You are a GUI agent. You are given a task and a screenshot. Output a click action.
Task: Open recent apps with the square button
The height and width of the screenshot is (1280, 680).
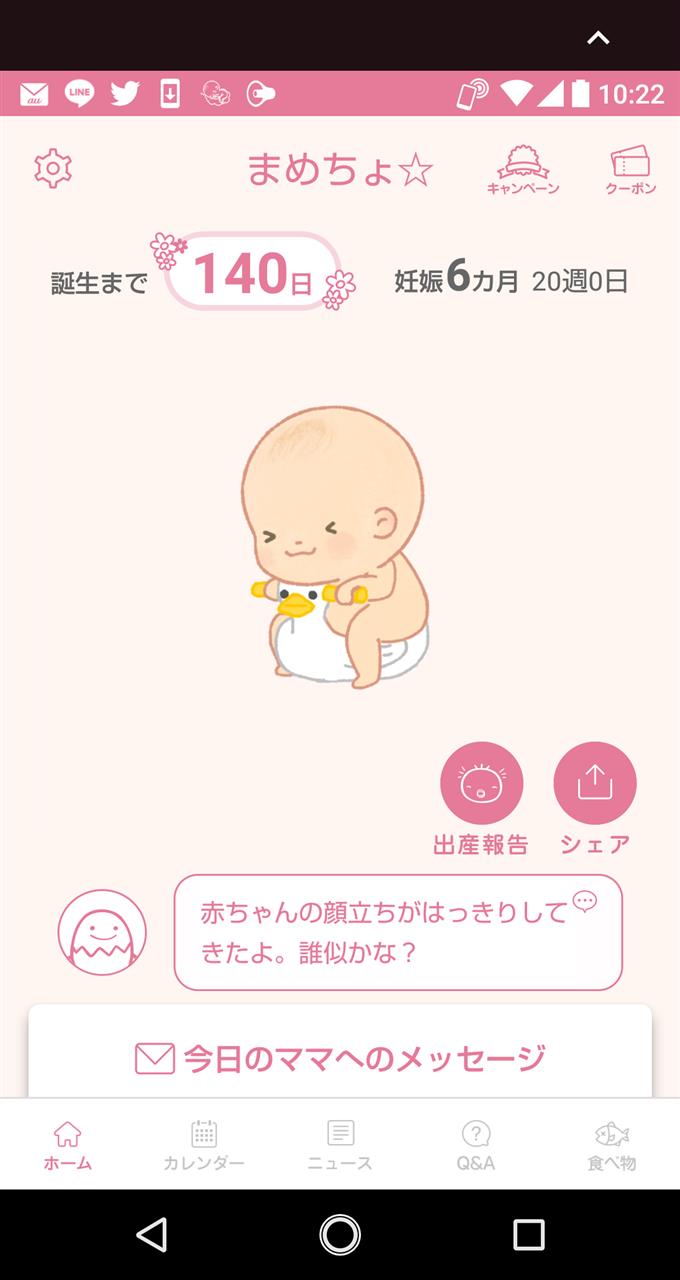tap(528, 1235)
